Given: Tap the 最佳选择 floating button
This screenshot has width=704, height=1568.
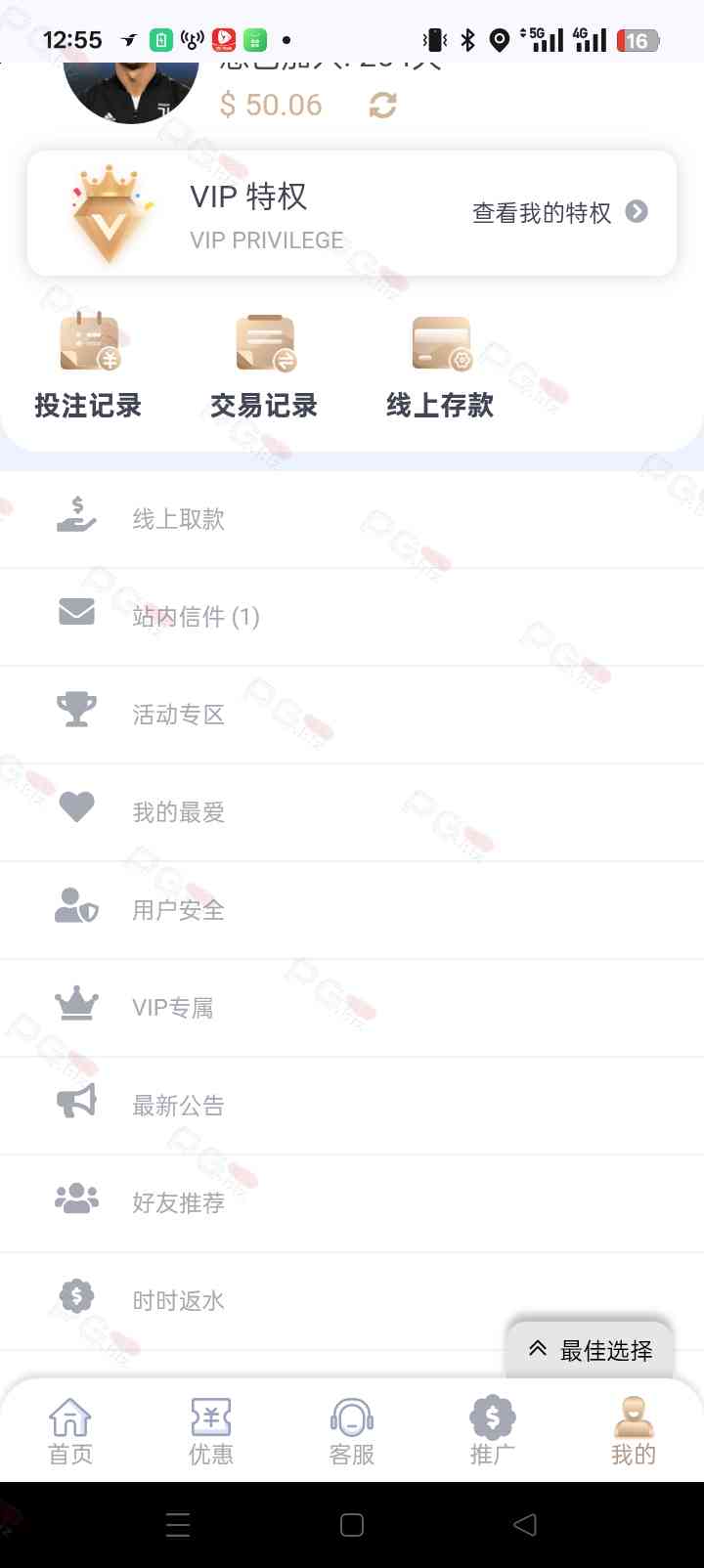Looking at the screenshot, I should tap(591, 1350).
